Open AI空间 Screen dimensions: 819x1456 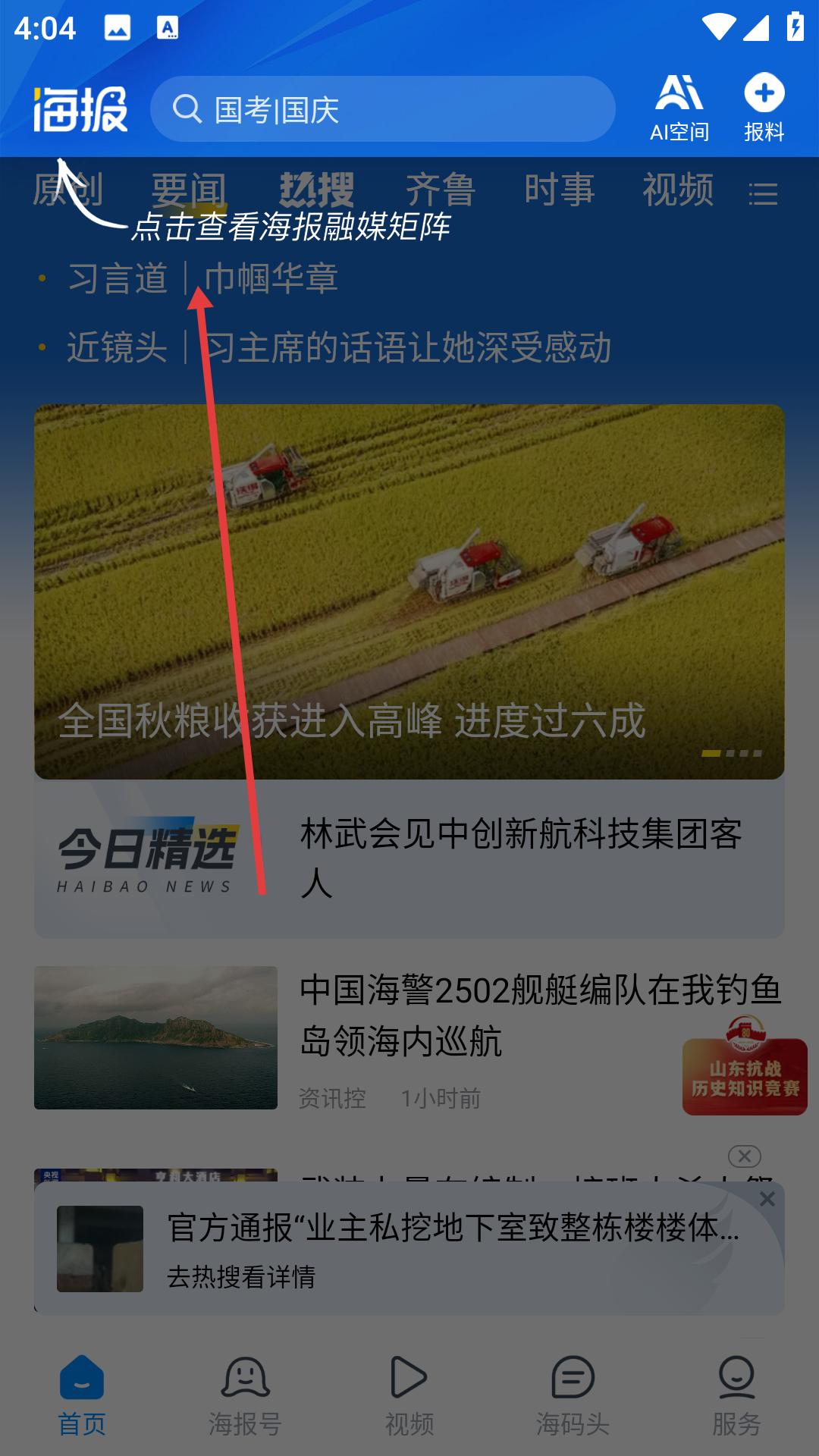coord(679,108)
